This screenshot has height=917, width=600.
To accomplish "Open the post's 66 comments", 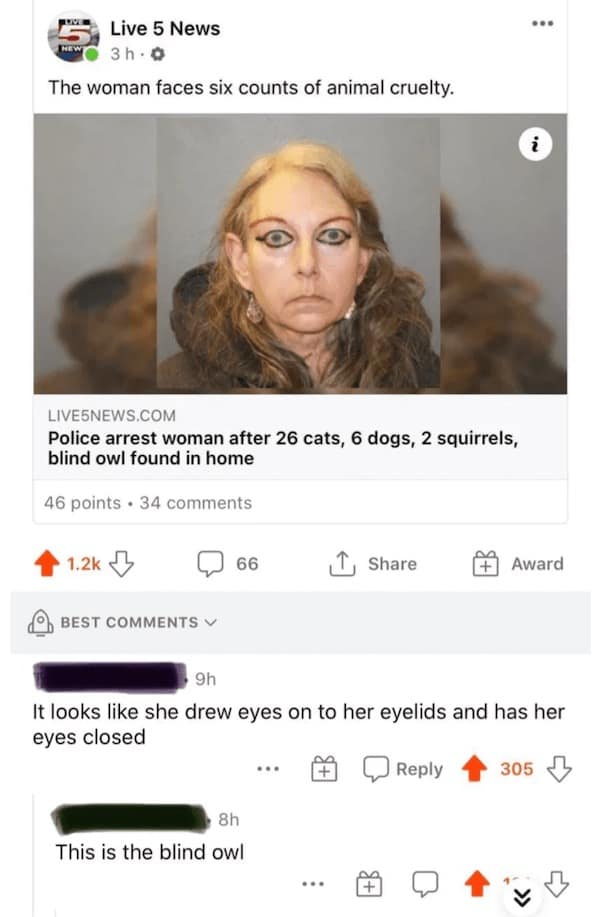I will pos(228,564).
